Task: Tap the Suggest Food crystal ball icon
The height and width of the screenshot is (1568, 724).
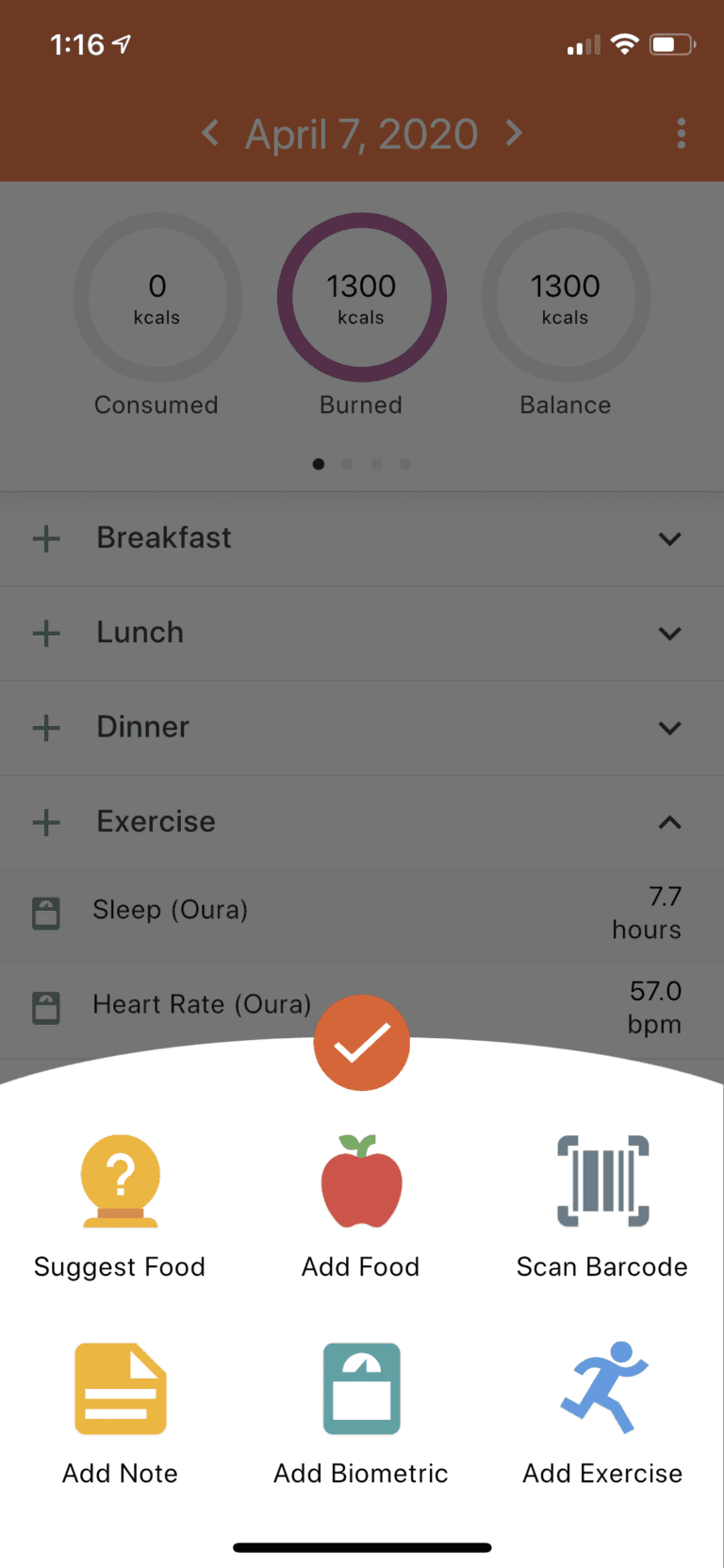Action: [120, 1181]
